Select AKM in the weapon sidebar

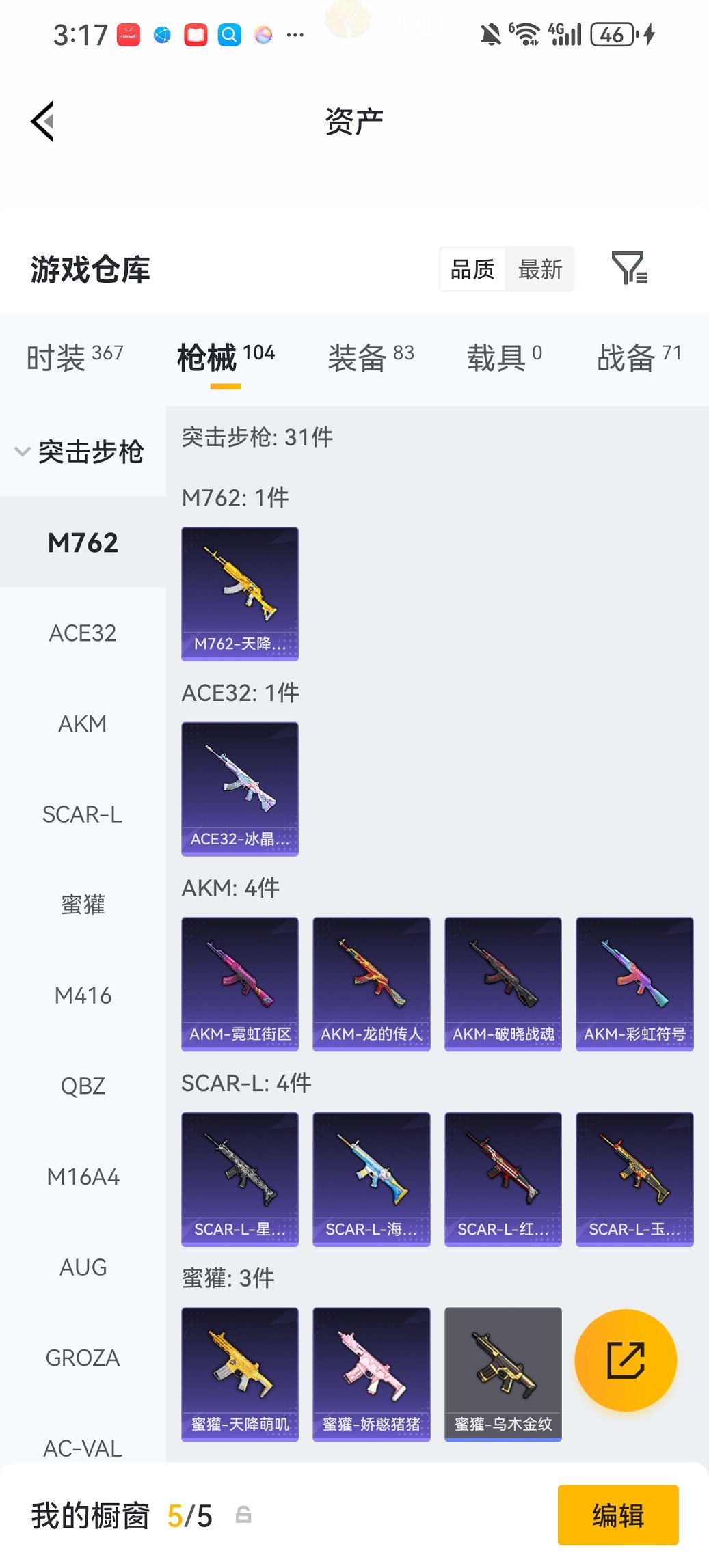[83, 724]
